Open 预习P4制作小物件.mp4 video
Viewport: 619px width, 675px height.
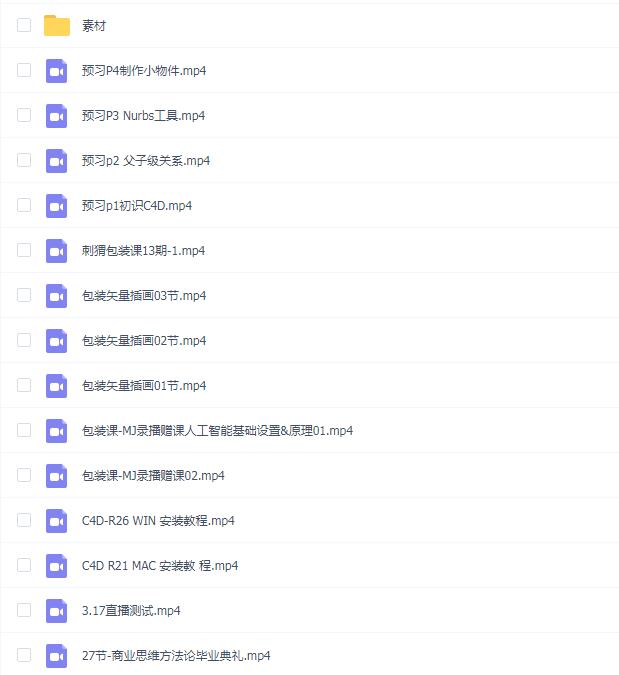[144, 70]
